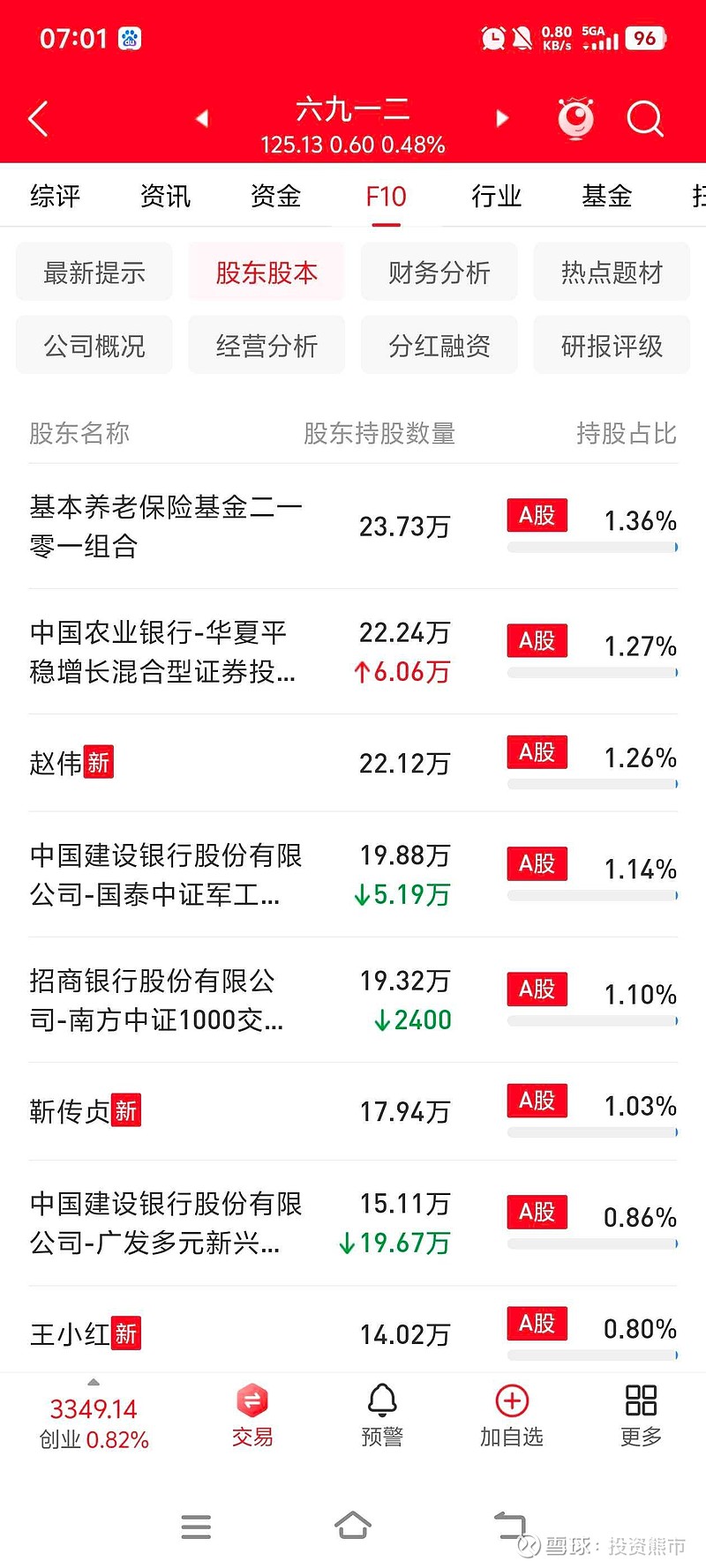
Task: Open the 研报评级 report ratings button
Action: (x=612, y=345)
